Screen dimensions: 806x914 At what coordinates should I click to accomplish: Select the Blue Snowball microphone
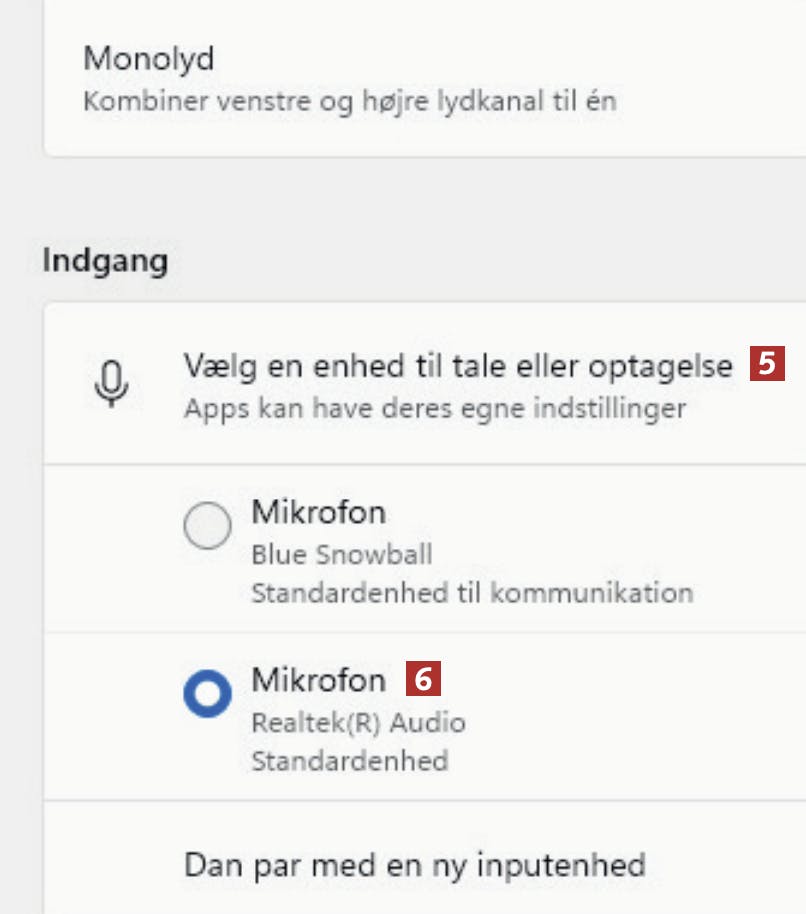pyautogui.click(x=208, y=524)
